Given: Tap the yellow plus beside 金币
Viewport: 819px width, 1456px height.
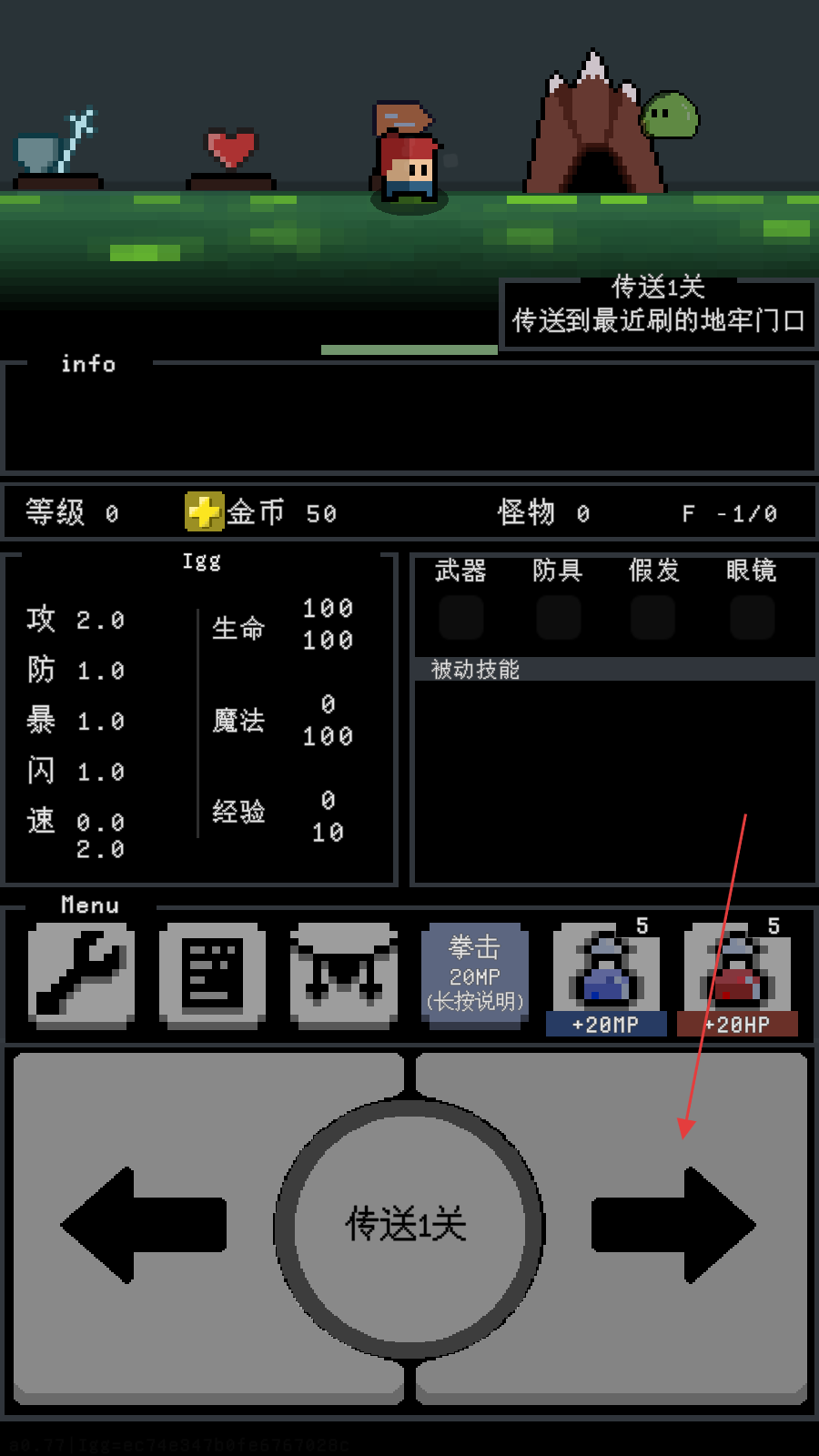Looking at the screenshot, I should [x=204, y=511].
